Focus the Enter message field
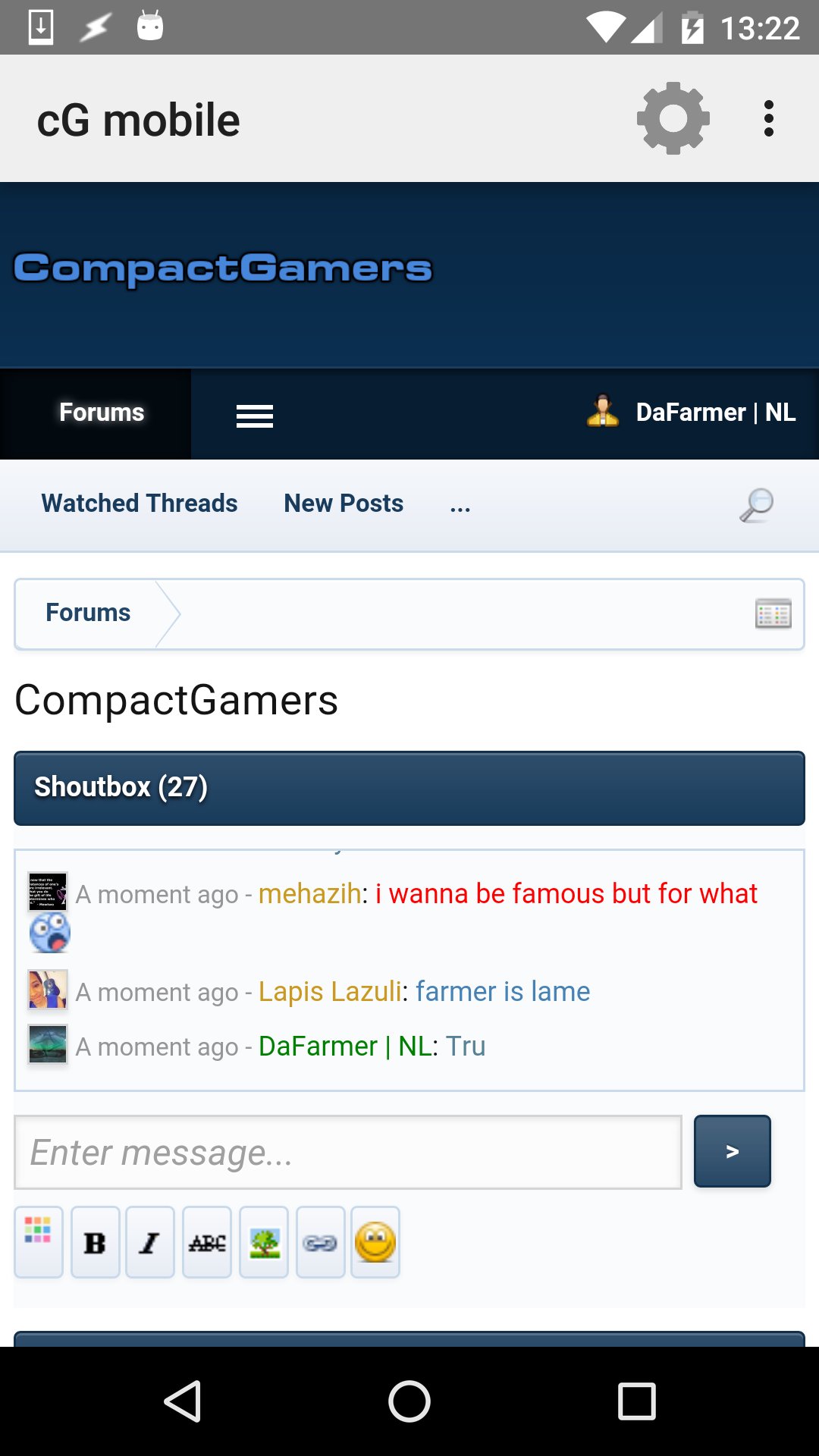Viewport: 819px width, 1456px height. click(x=348, y=1152)
